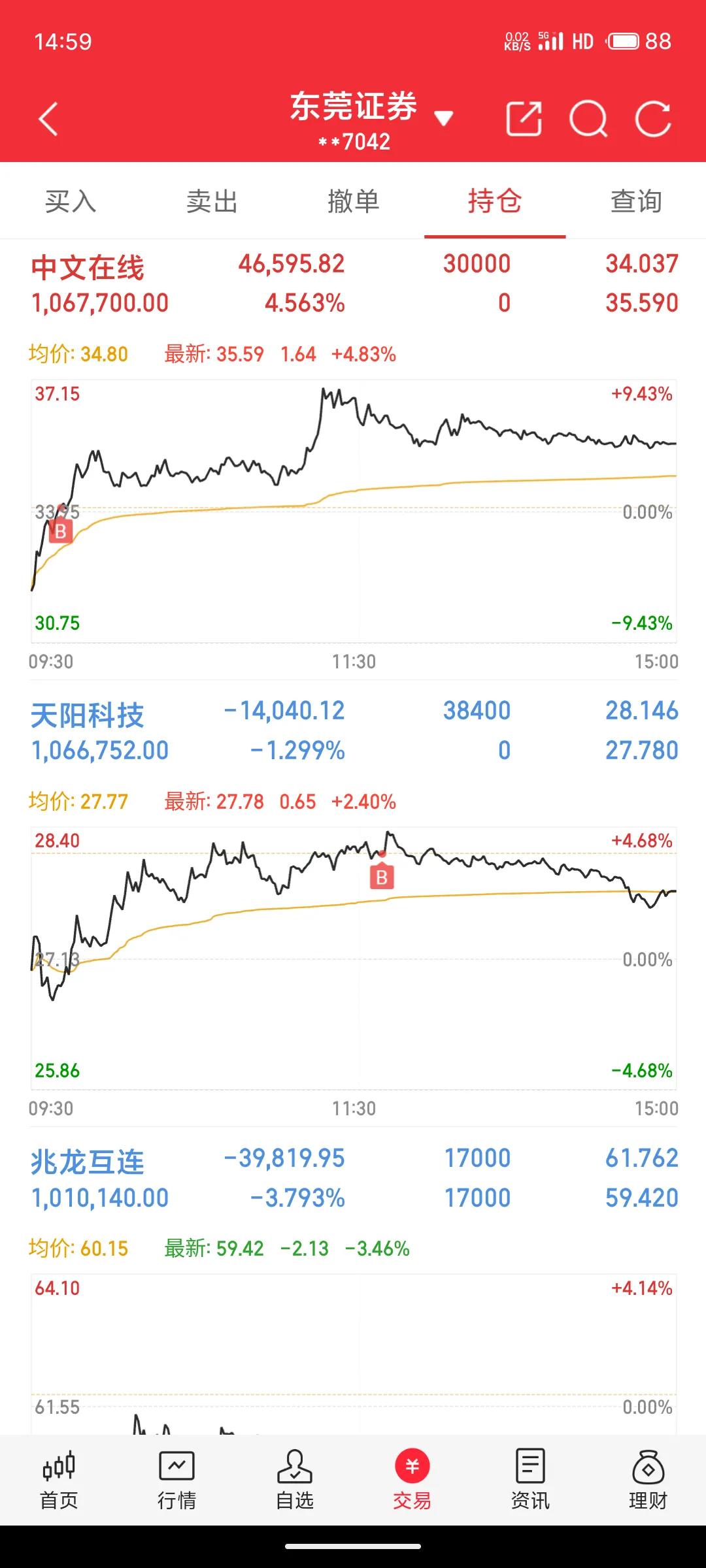This screenshot has height=1568, width=706.
Task: Open 自选 in bottom navigation
Action: click(294, 1480)
